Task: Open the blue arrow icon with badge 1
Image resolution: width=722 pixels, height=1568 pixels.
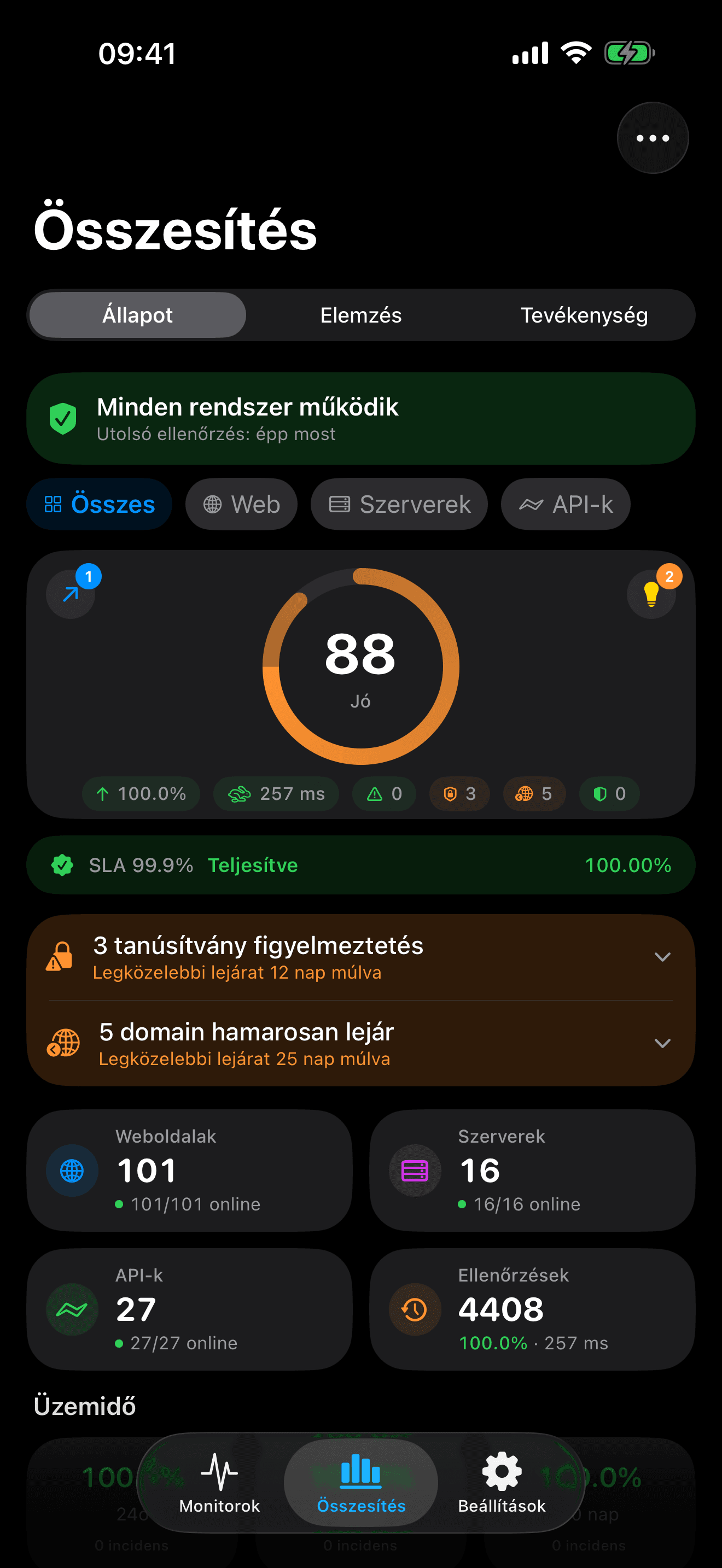Action: (71, 594)
